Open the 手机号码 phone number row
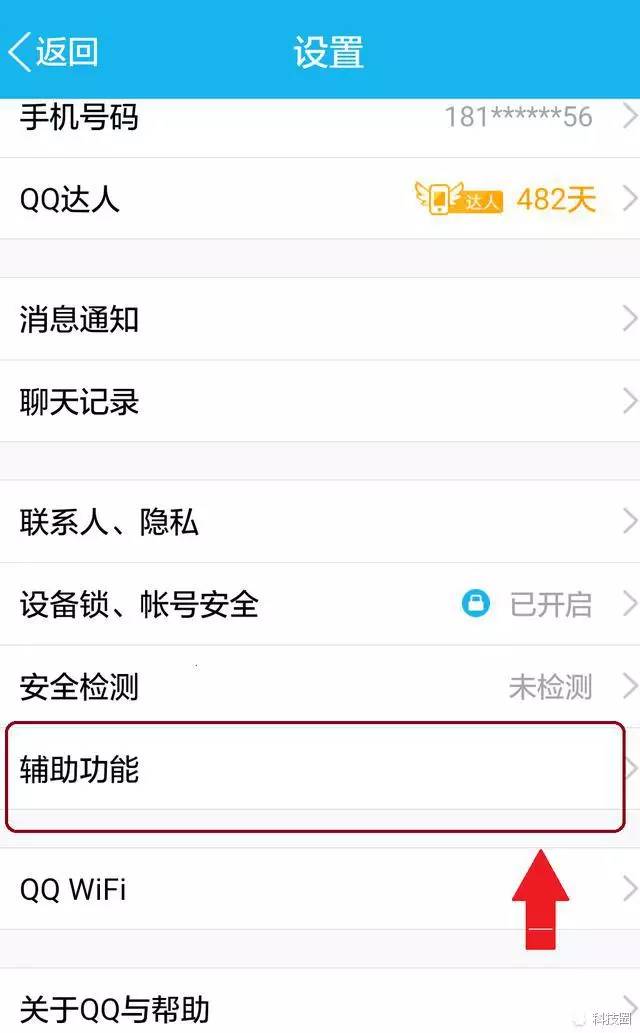Image resolution: width=640 pixels, height=1033 pixels. pos(320,119)
